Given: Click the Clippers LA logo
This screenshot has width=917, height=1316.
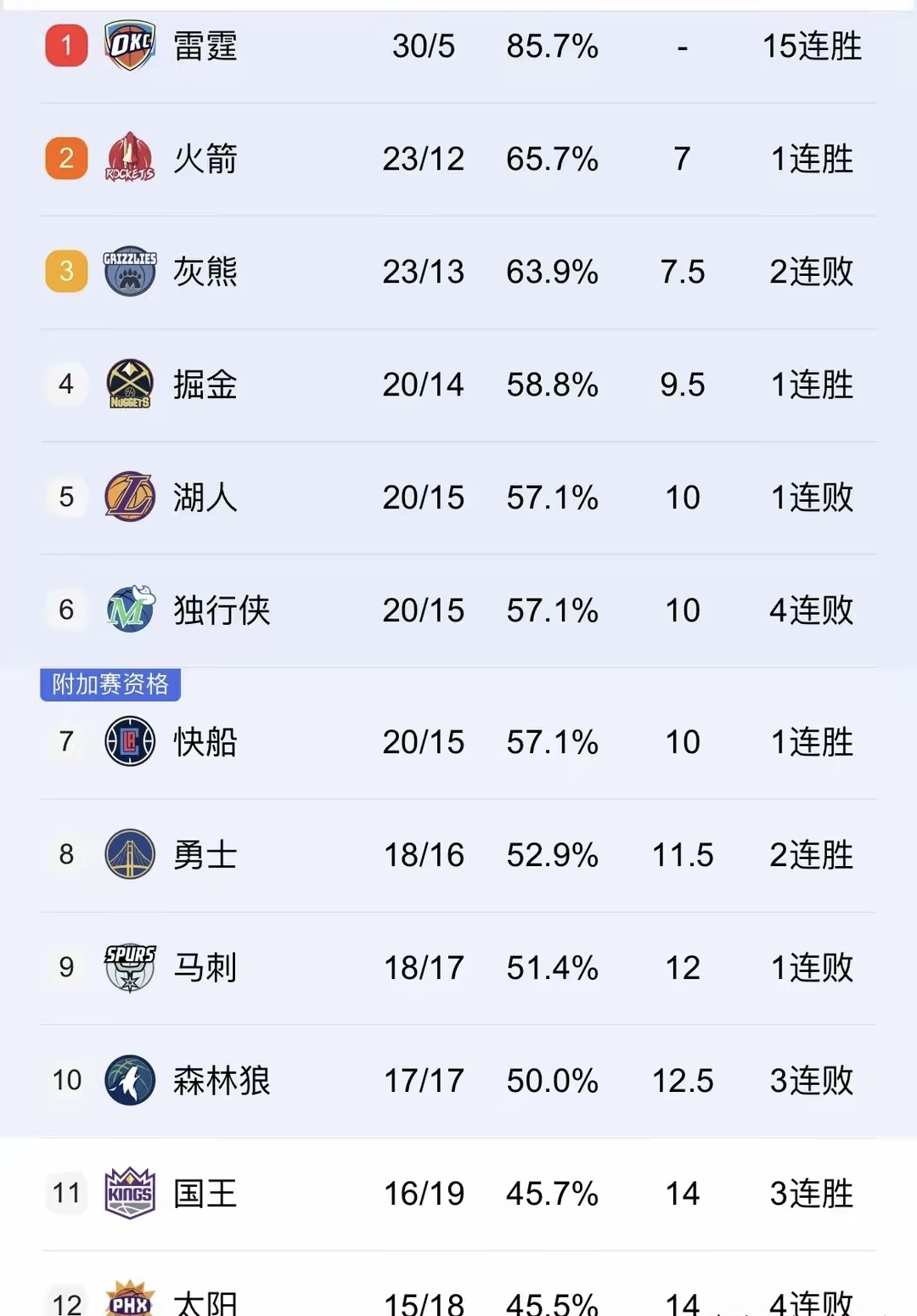Looking at the screenshot, I should (x=128, y=742).
